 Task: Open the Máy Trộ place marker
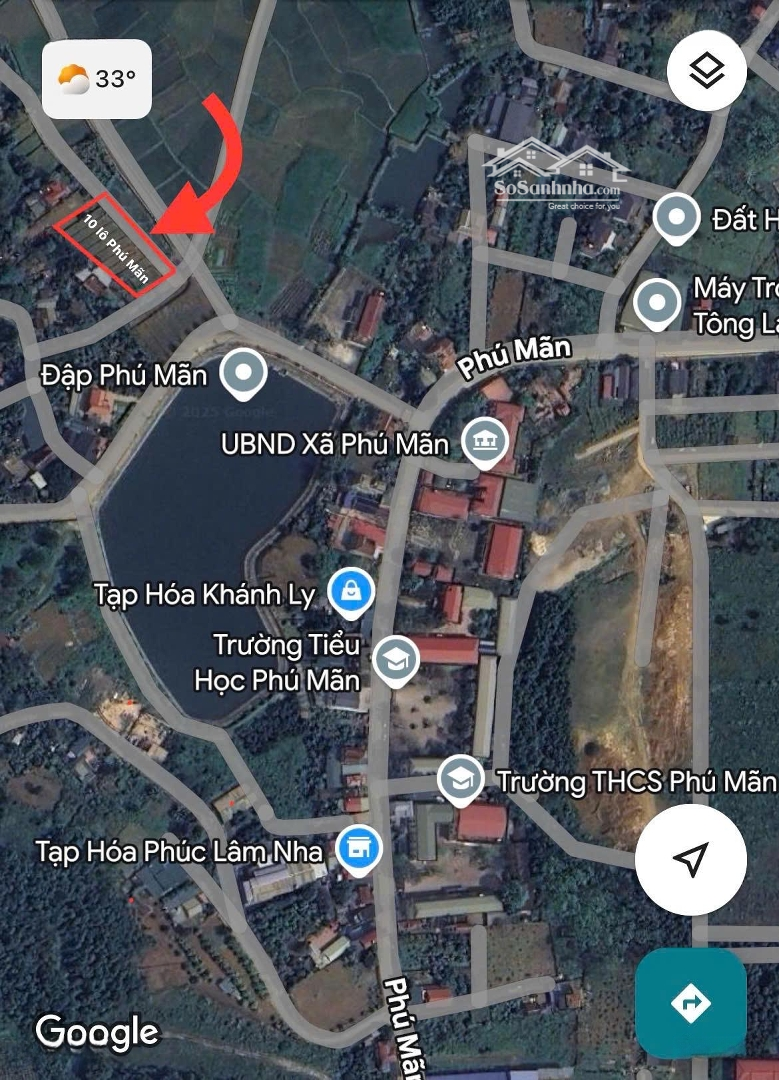tap(657, 303)
